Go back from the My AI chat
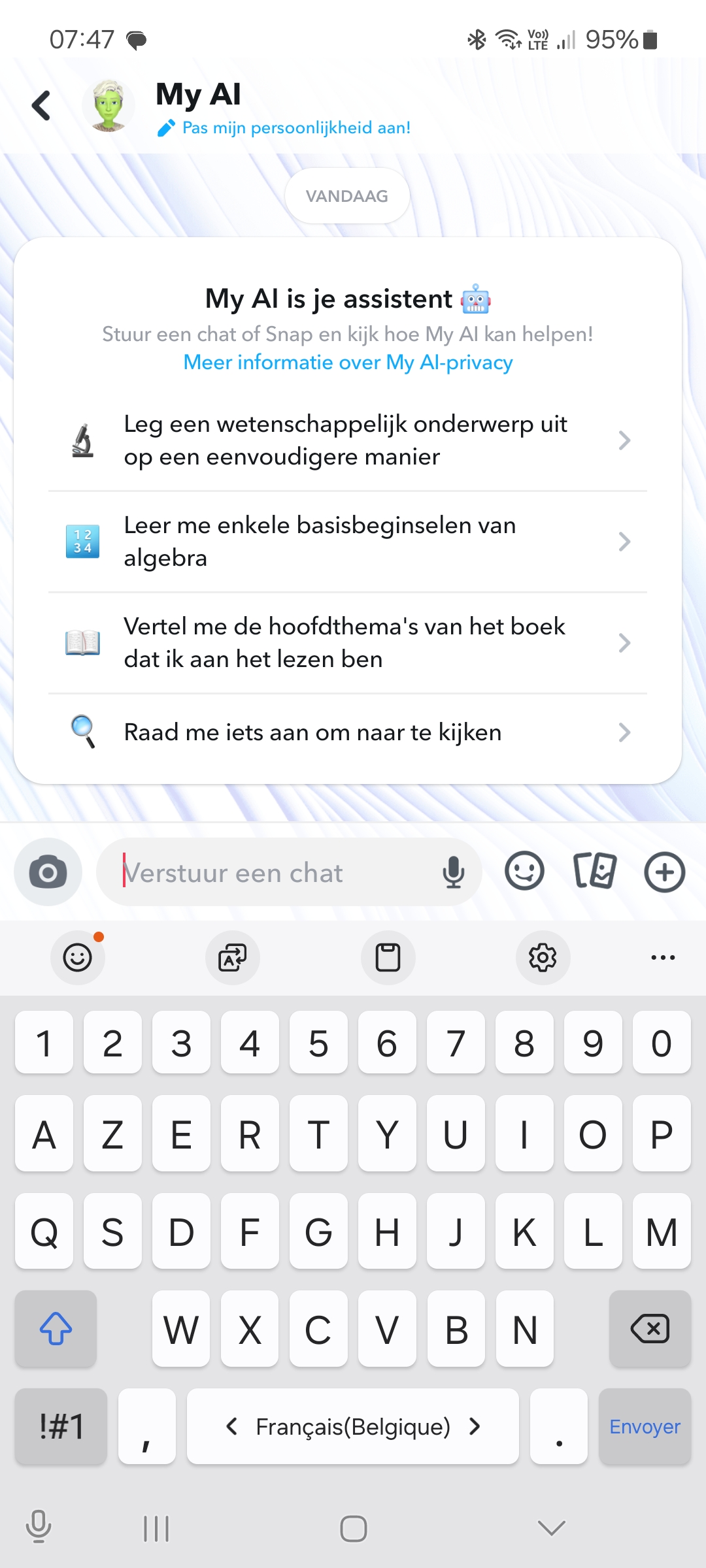Screen dimensions: 706x1568 [x=42, y=106]
